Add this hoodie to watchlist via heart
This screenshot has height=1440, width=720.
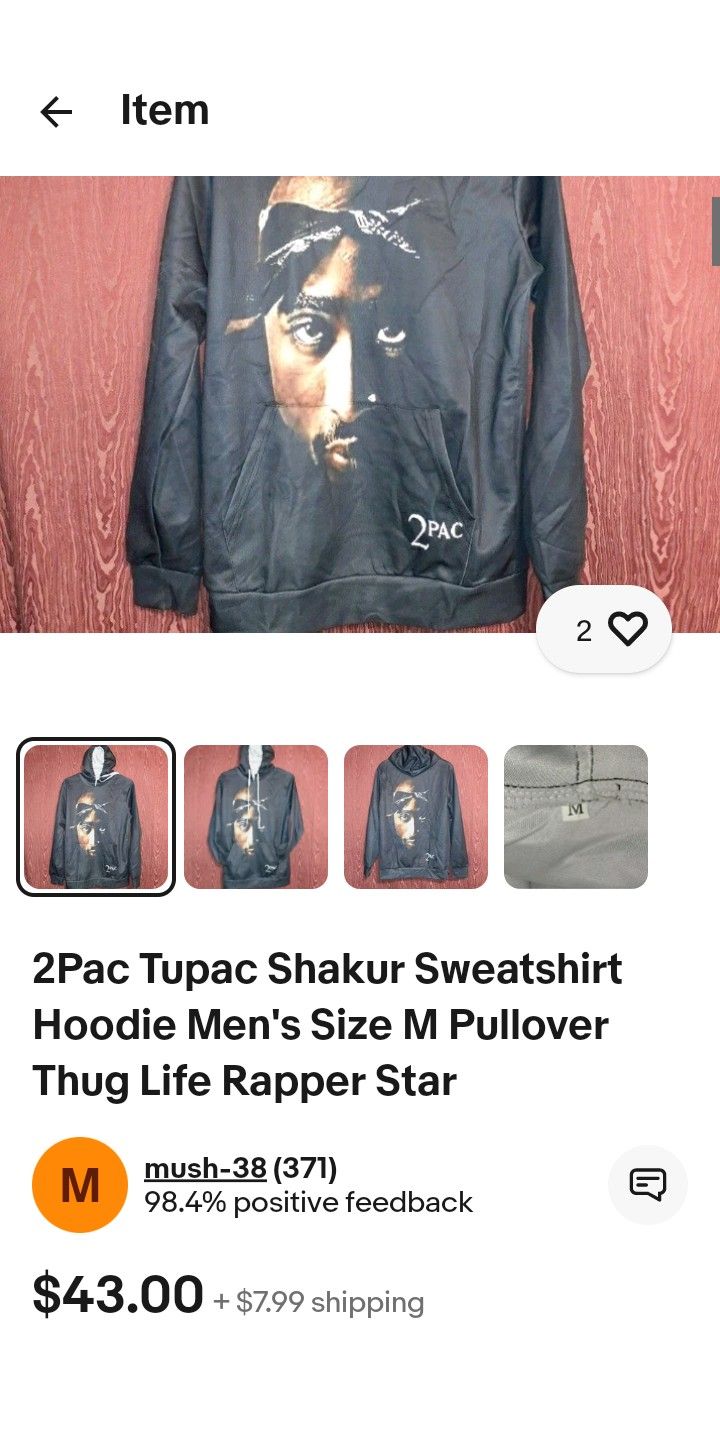604,629
